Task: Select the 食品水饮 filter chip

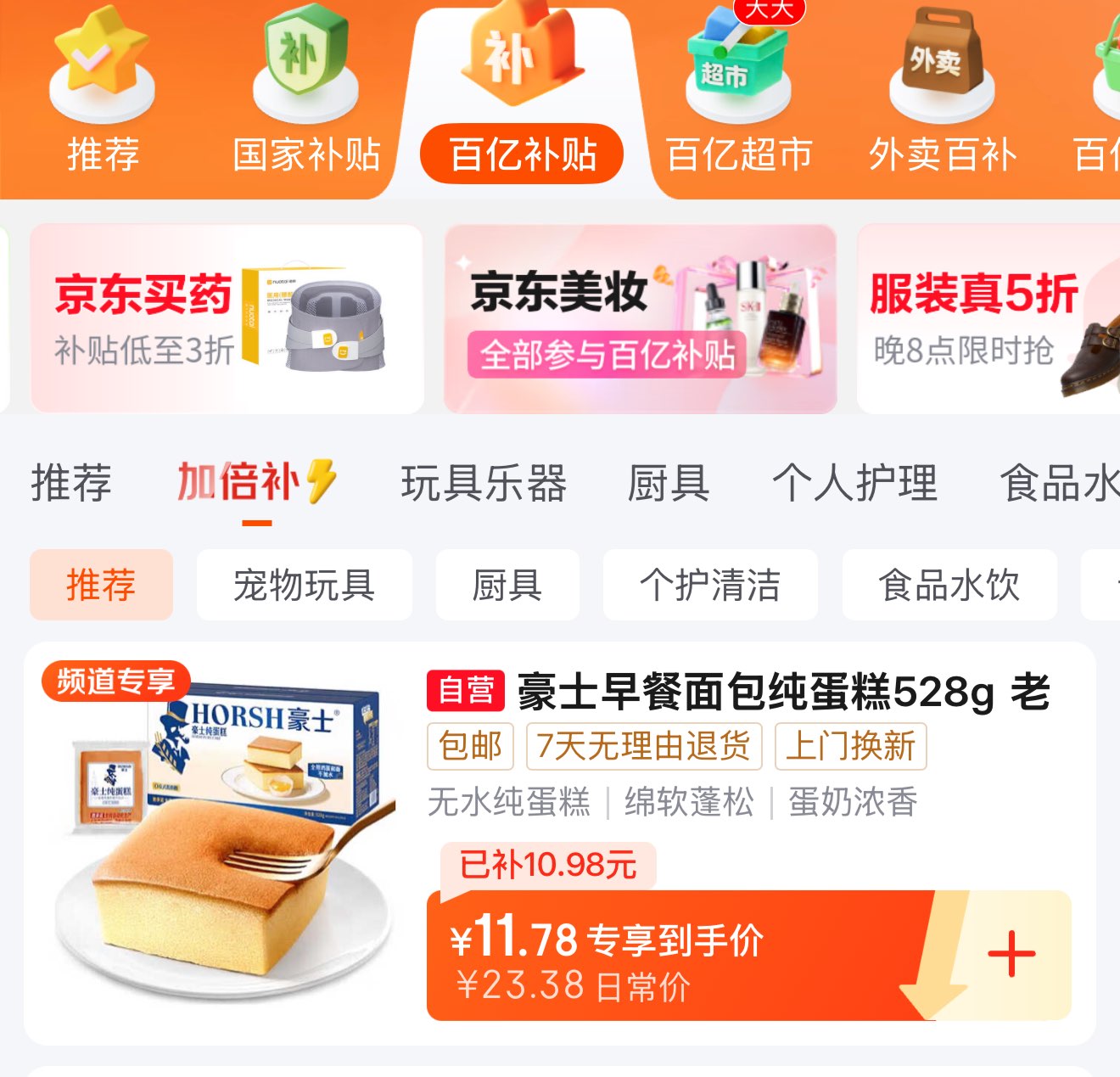Action: click(949, 585)
